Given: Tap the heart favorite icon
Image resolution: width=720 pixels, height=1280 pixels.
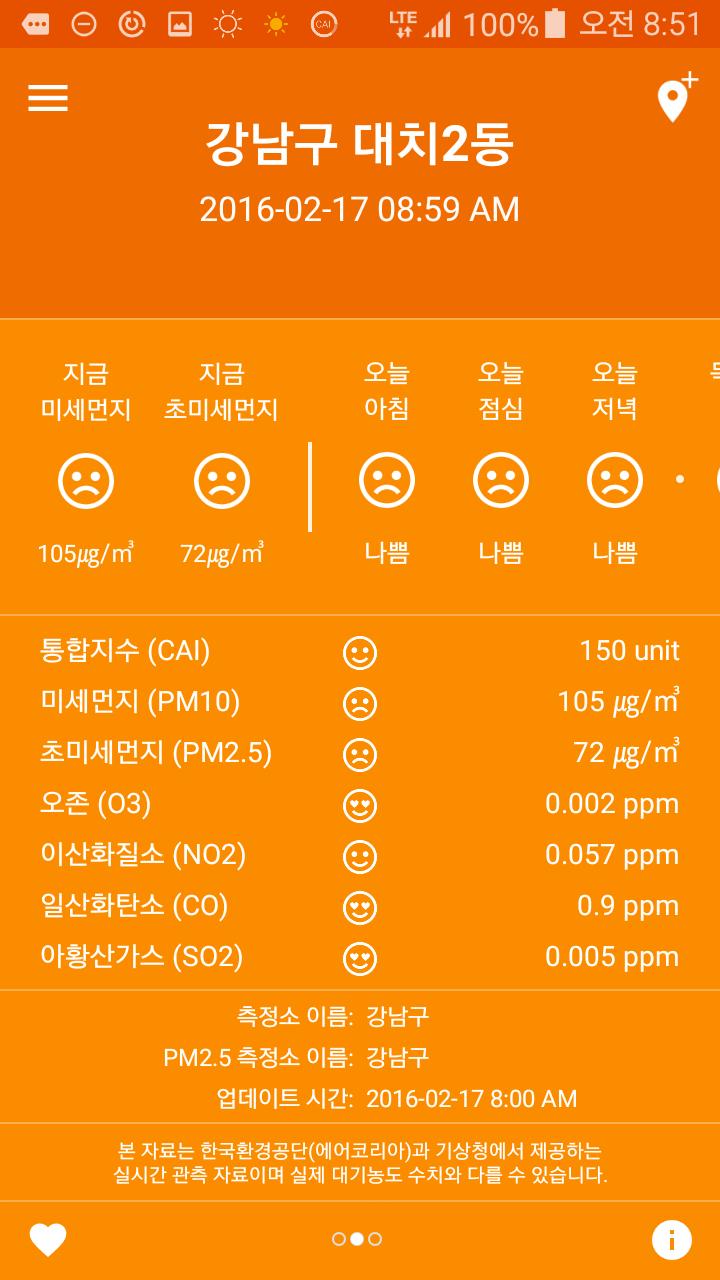Looking at the screenshot, I should tap(47, 1240).
